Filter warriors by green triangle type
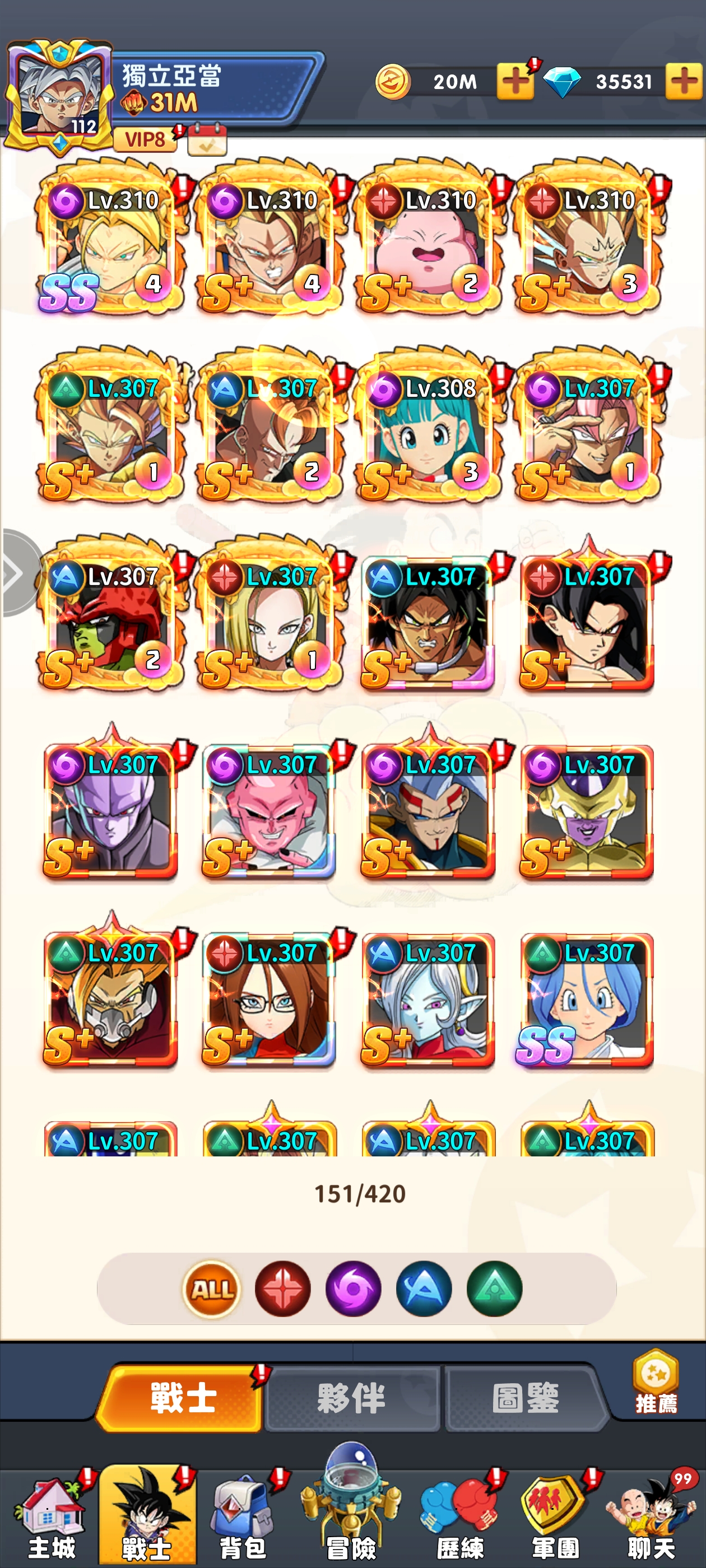This screenshot has width=706, height=1568. (495, 1289)
